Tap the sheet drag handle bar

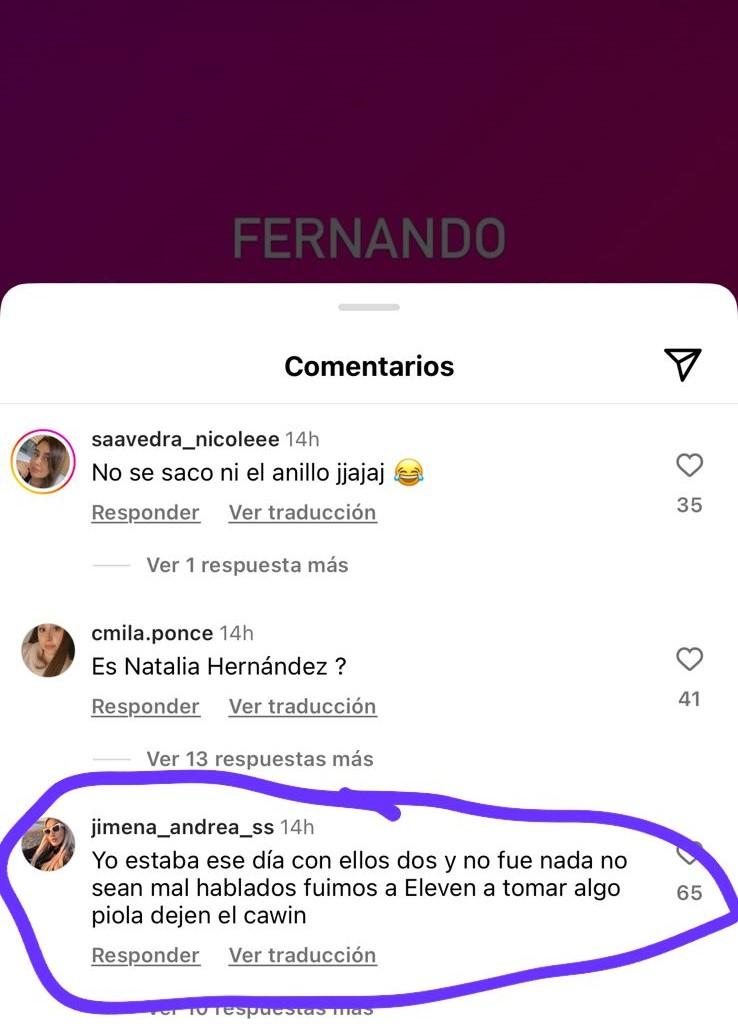(x=369, y=309)
